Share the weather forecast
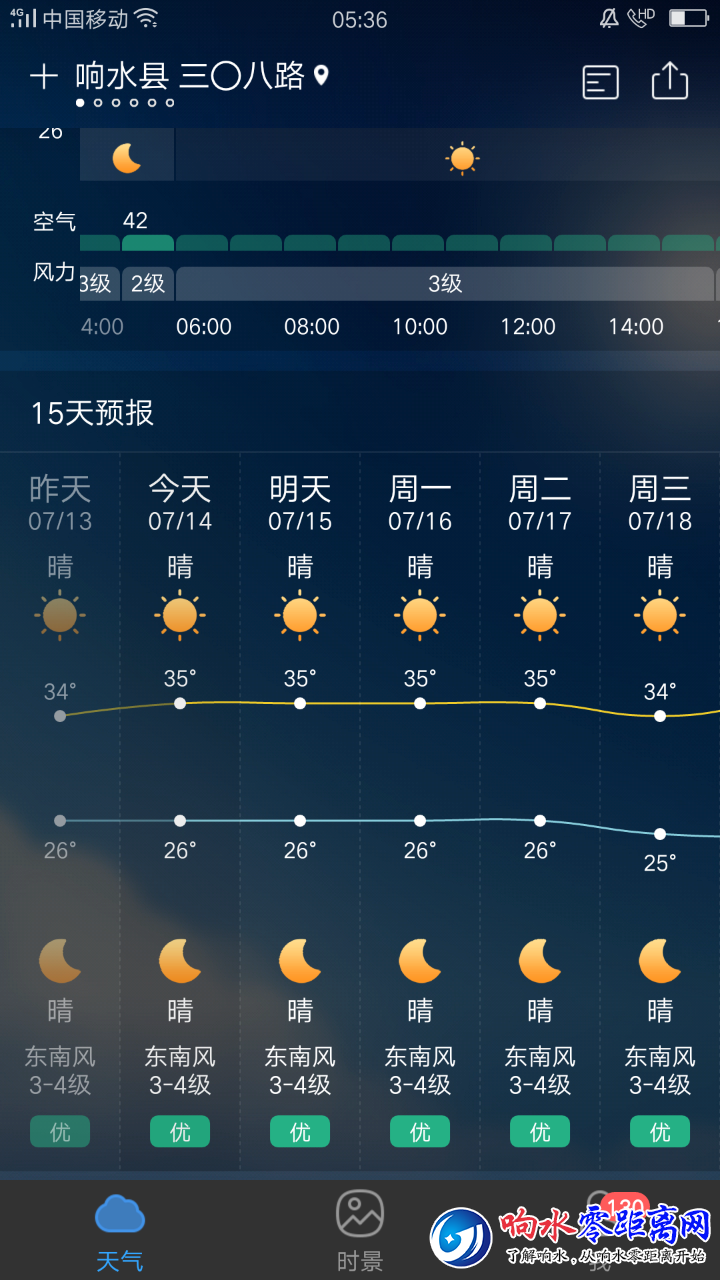 coord(670,81)
